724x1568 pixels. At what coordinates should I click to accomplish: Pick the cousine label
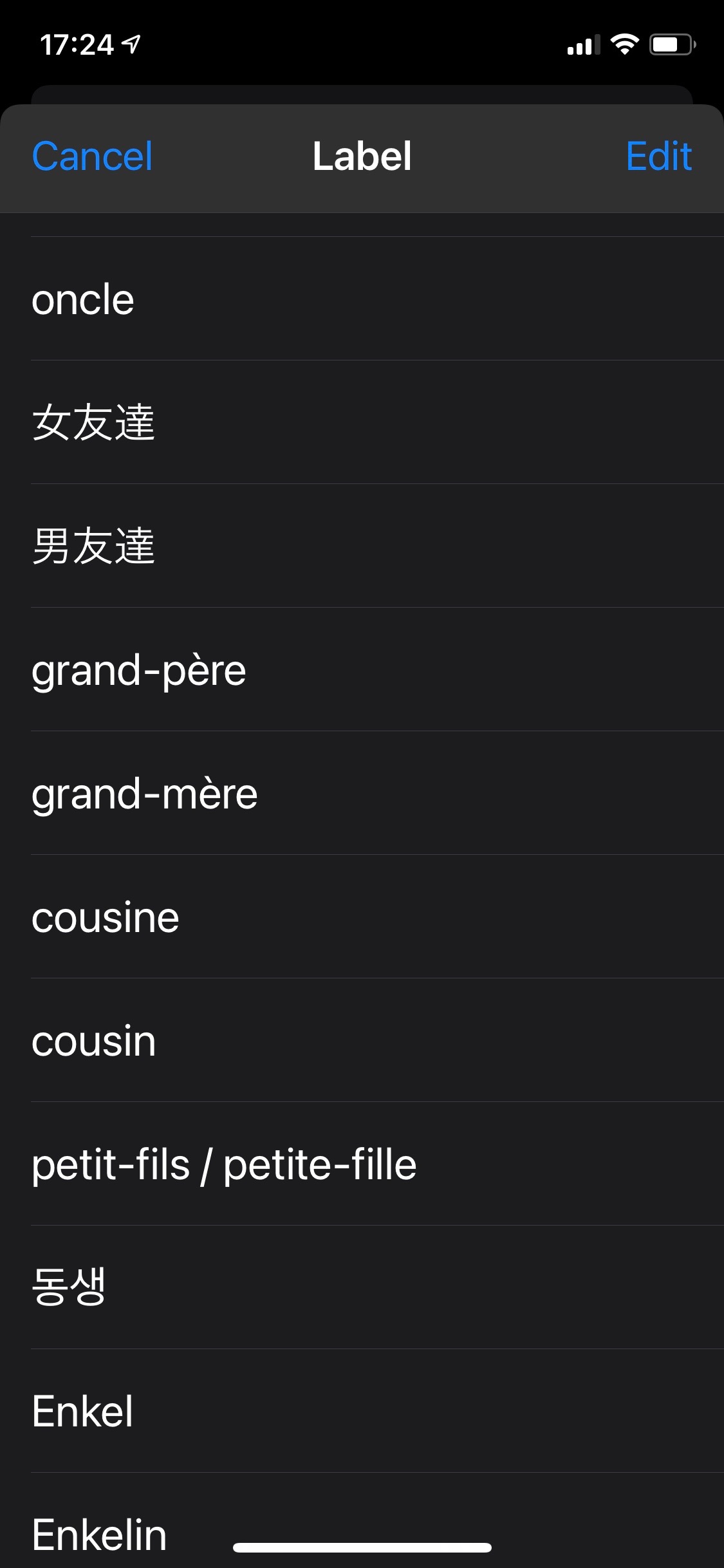362,917
